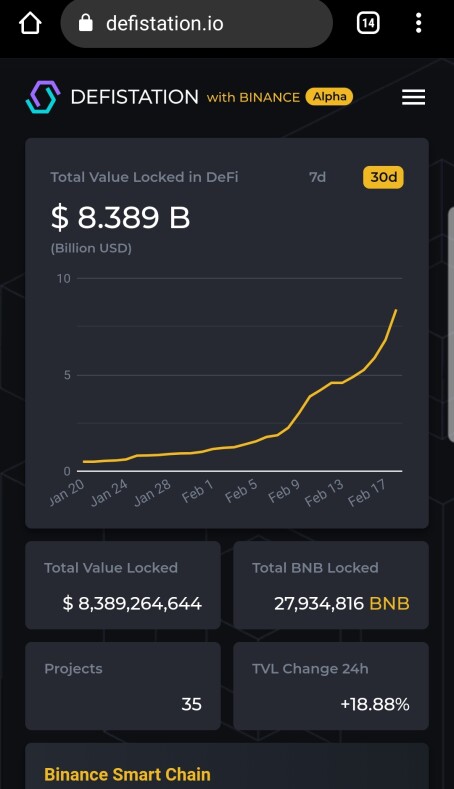Screen dimensions: 454x789
Task: Select the 30d chart range
Action: click(384, 177)
